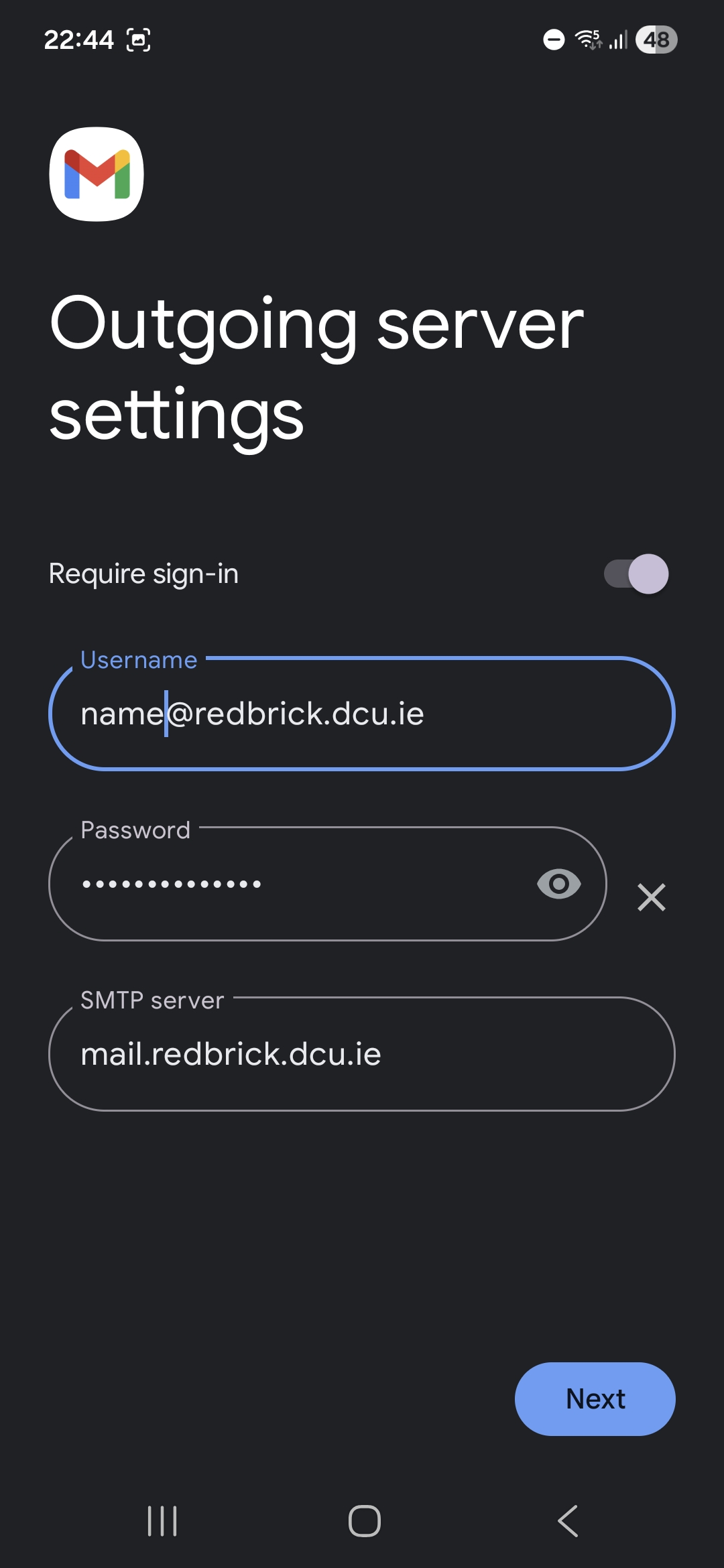Edit the SMTP server field

[362, 1054]
